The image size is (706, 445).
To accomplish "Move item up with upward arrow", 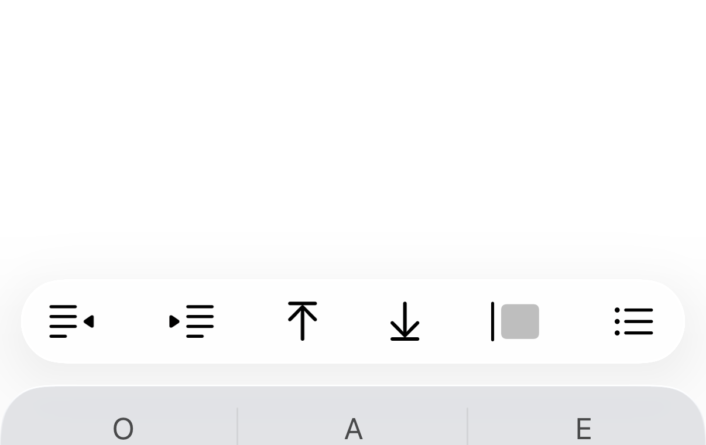I will [x=302, y=322].
